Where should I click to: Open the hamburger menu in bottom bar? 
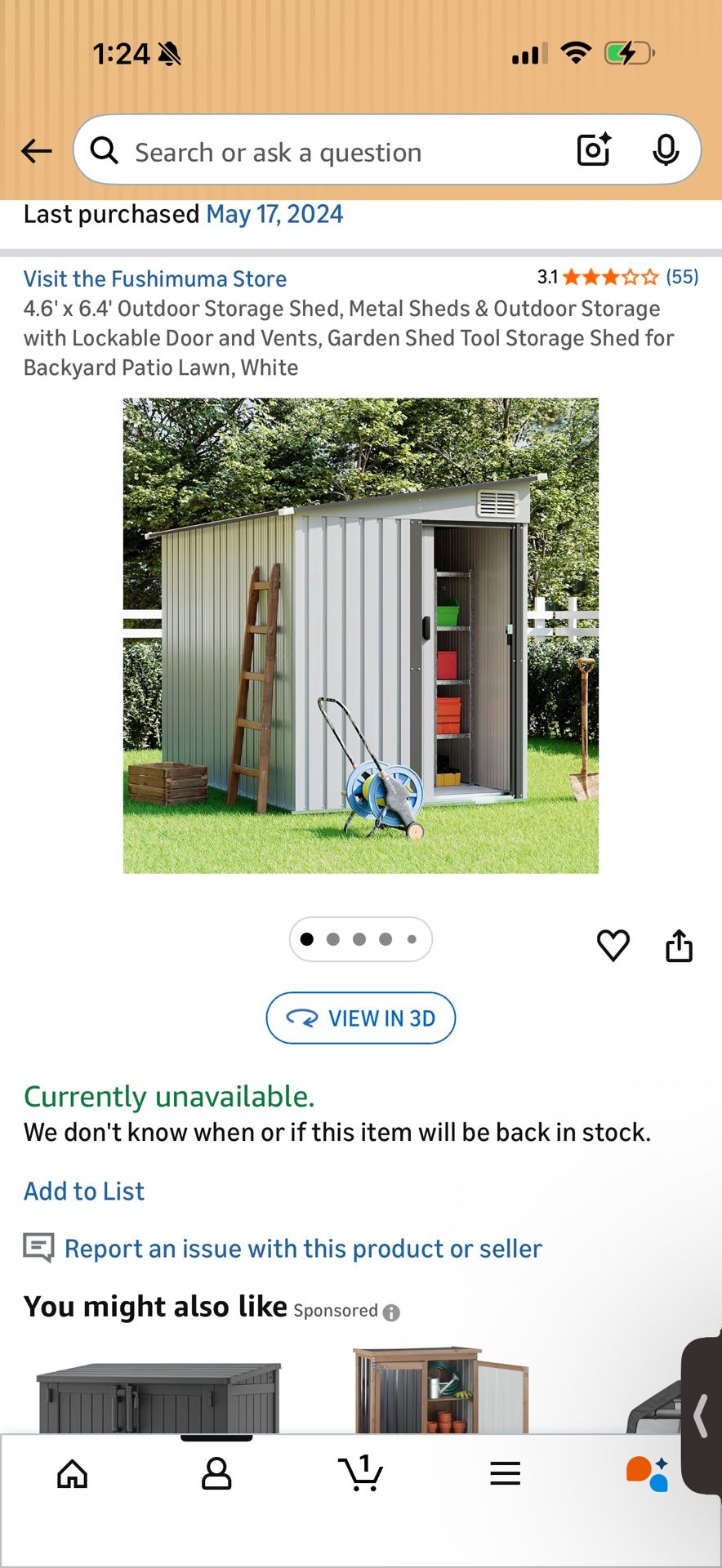(x=506, y=1474)
